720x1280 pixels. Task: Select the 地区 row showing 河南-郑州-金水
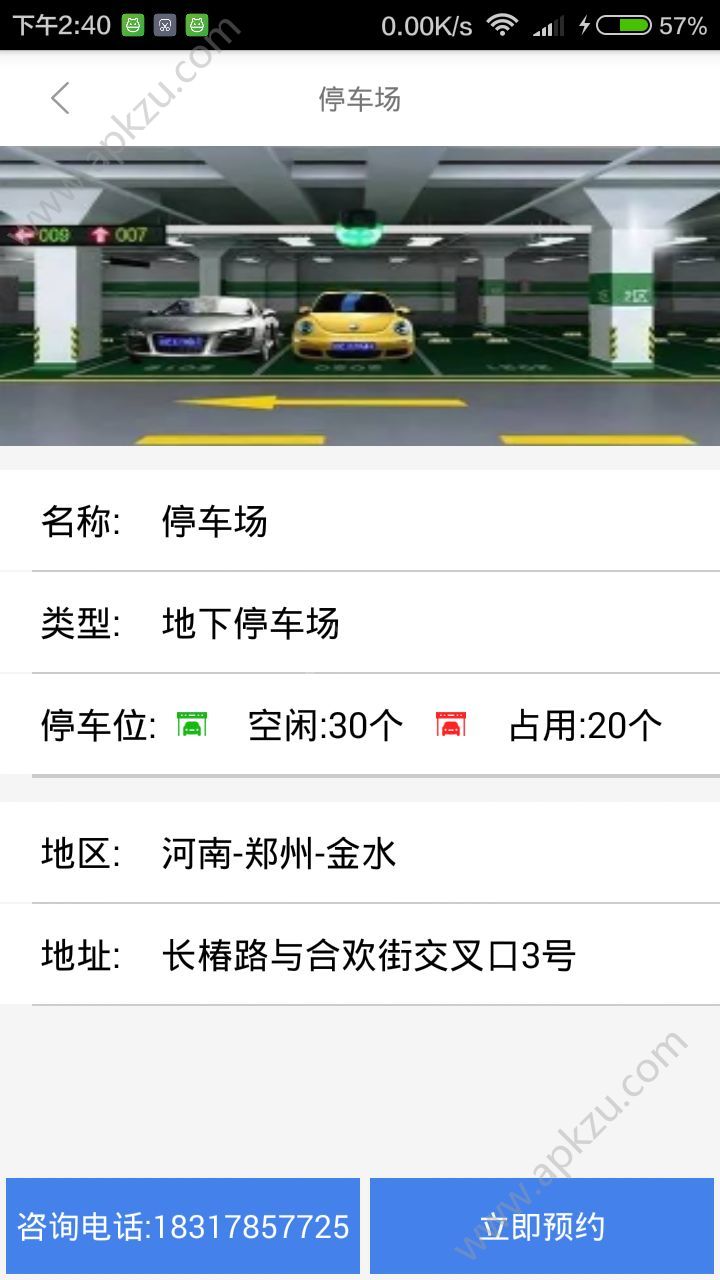pos(360,852)
